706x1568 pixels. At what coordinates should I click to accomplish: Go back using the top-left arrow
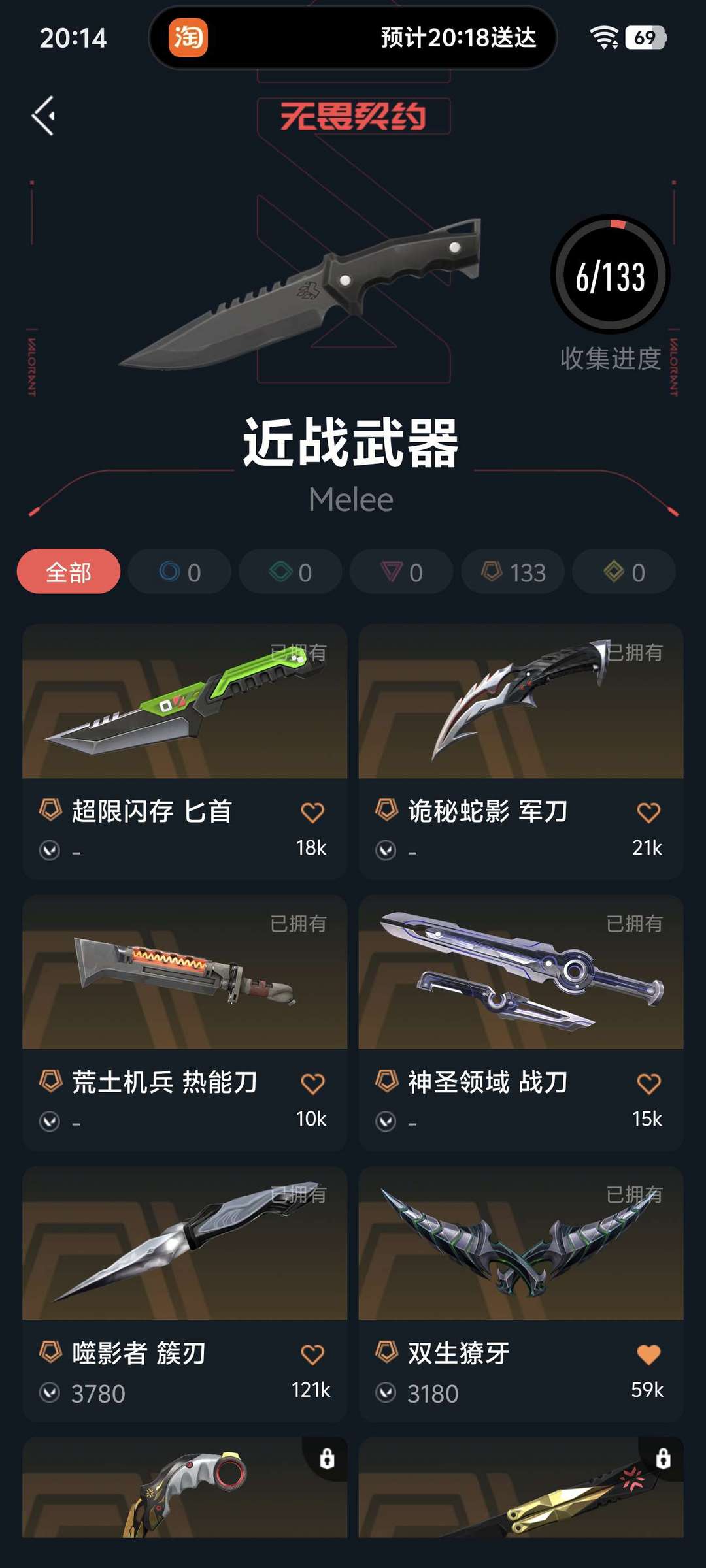point(44,116)
